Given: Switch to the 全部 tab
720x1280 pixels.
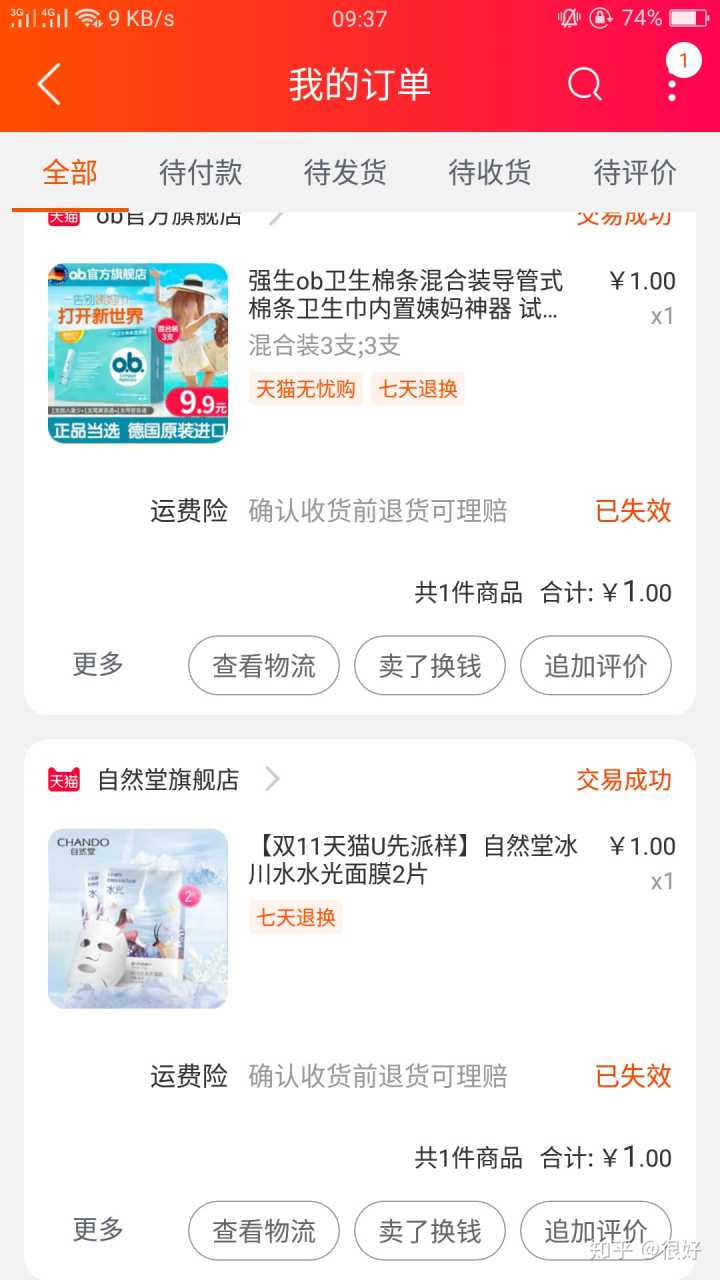Looking at the screenshot, I should [x=70, y=172].
